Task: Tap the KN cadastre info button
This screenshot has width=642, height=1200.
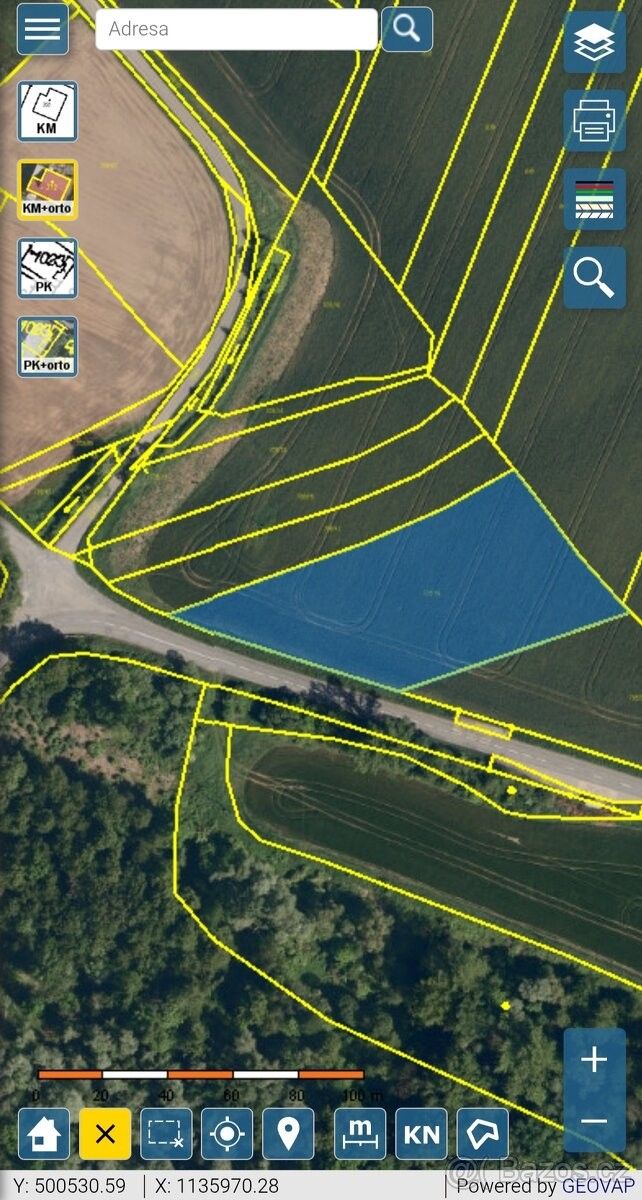Action: tap(421, 1134)
